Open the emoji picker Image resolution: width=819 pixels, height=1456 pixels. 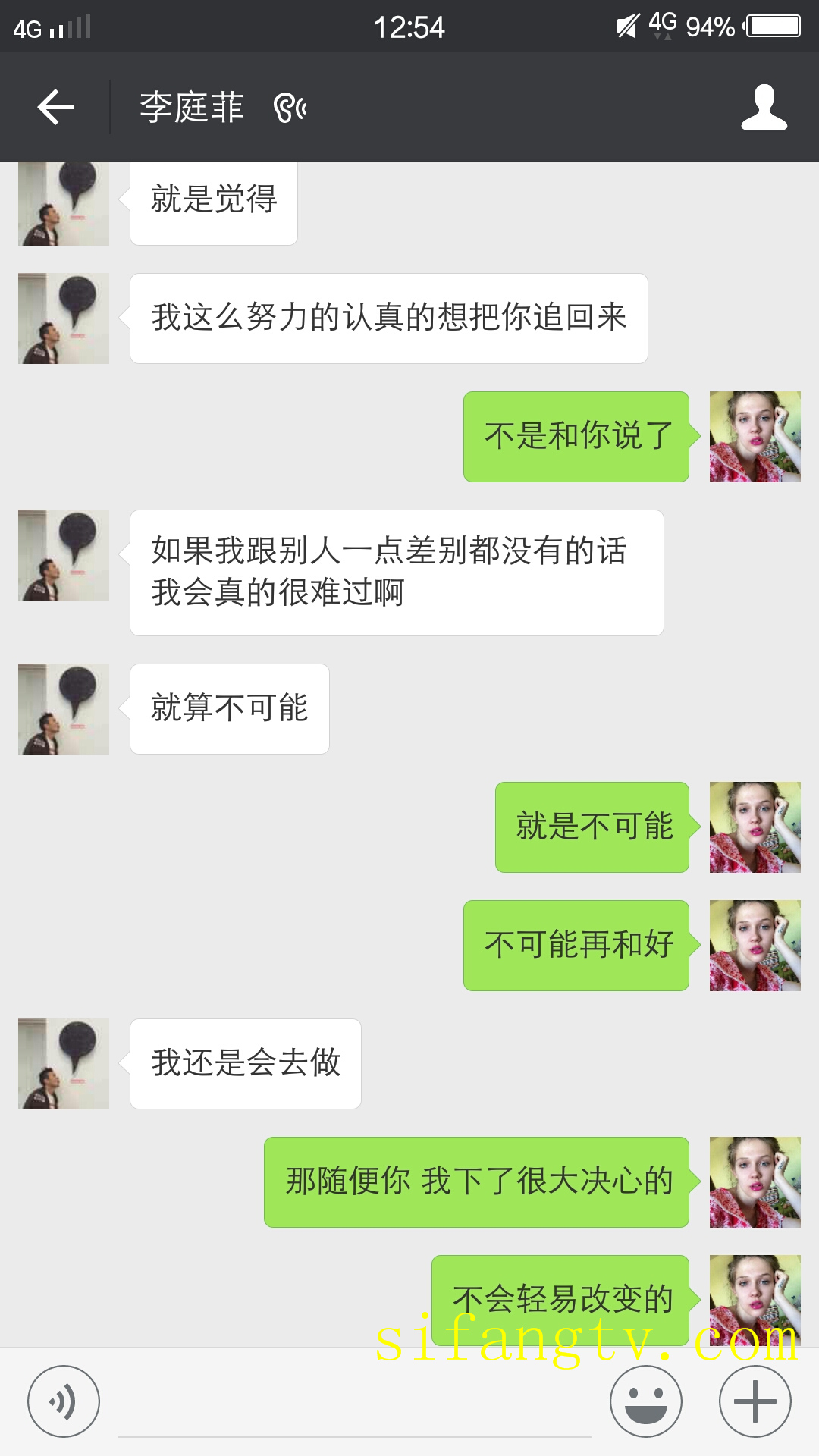tap(646, 1401)
